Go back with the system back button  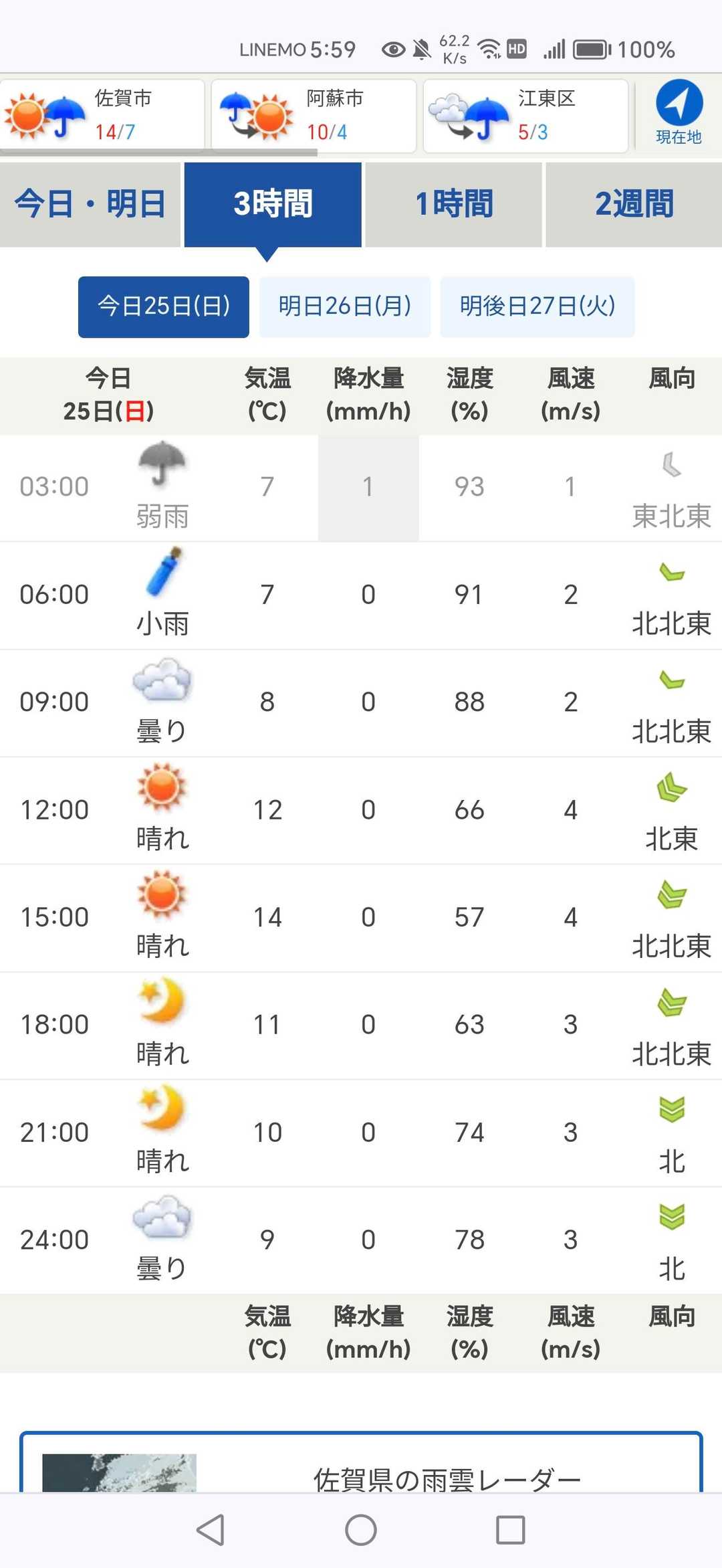pos(211,1530)
